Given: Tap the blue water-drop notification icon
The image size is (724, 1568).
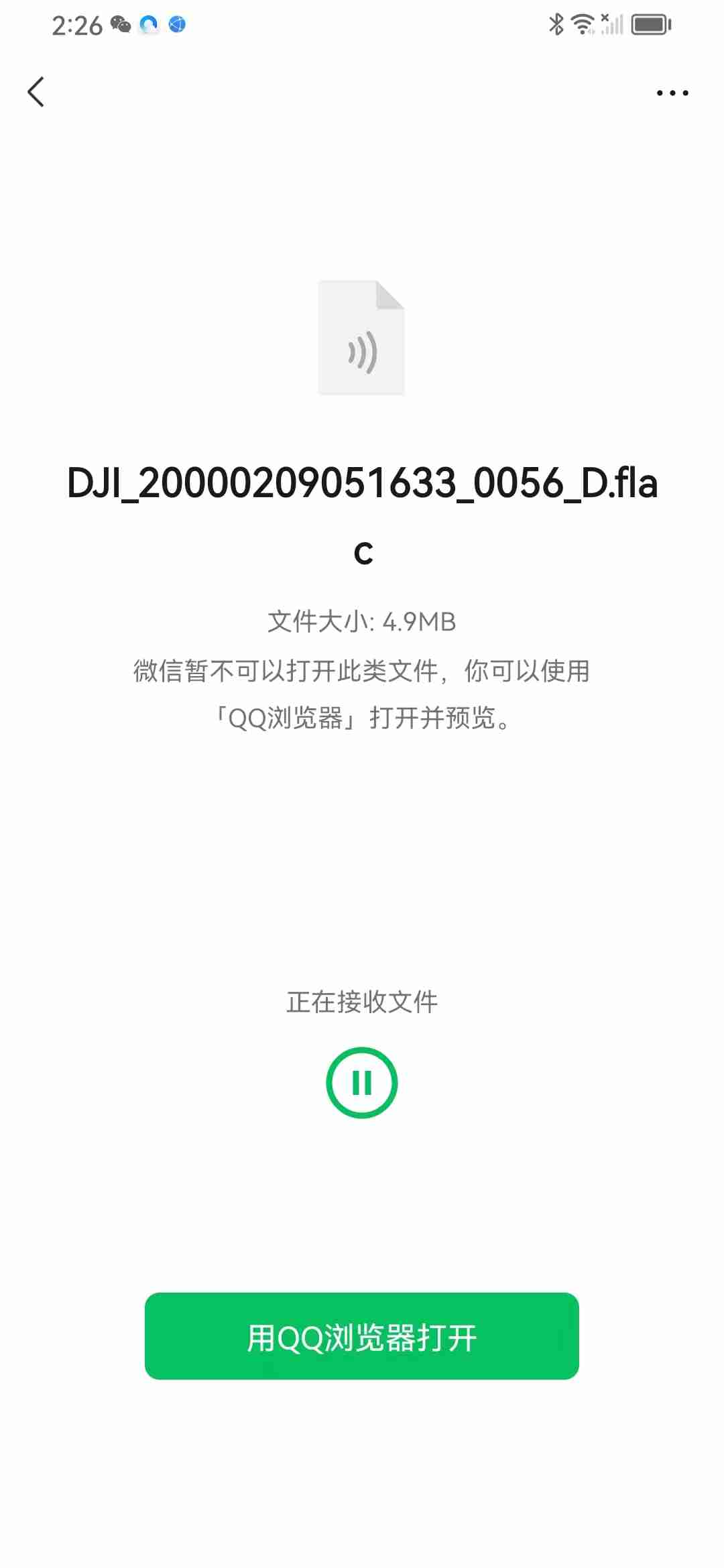Looking at the screenshot, I should 148,25.
